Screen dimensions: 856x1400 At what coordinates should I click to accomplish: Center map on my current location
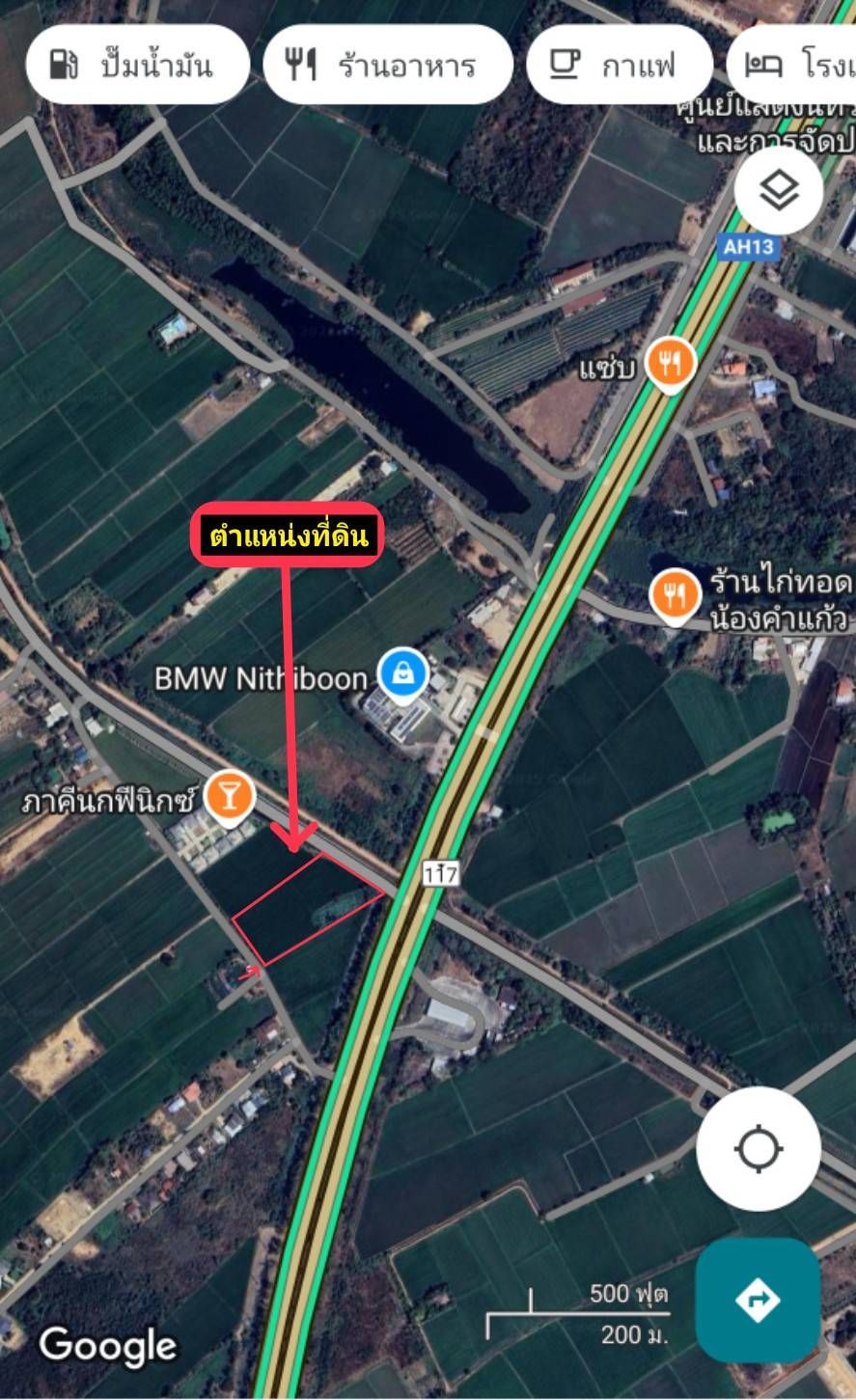759,1149
